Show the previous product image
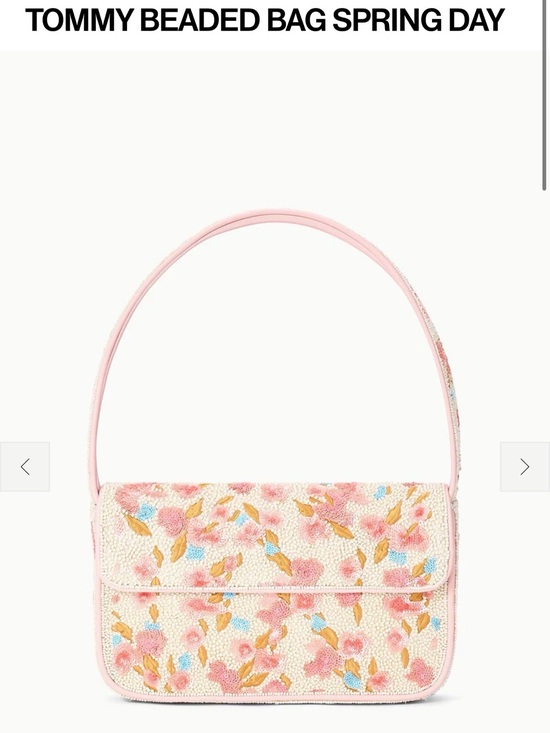The width and height of the screenshot is (550, 733). click(25, 467)
